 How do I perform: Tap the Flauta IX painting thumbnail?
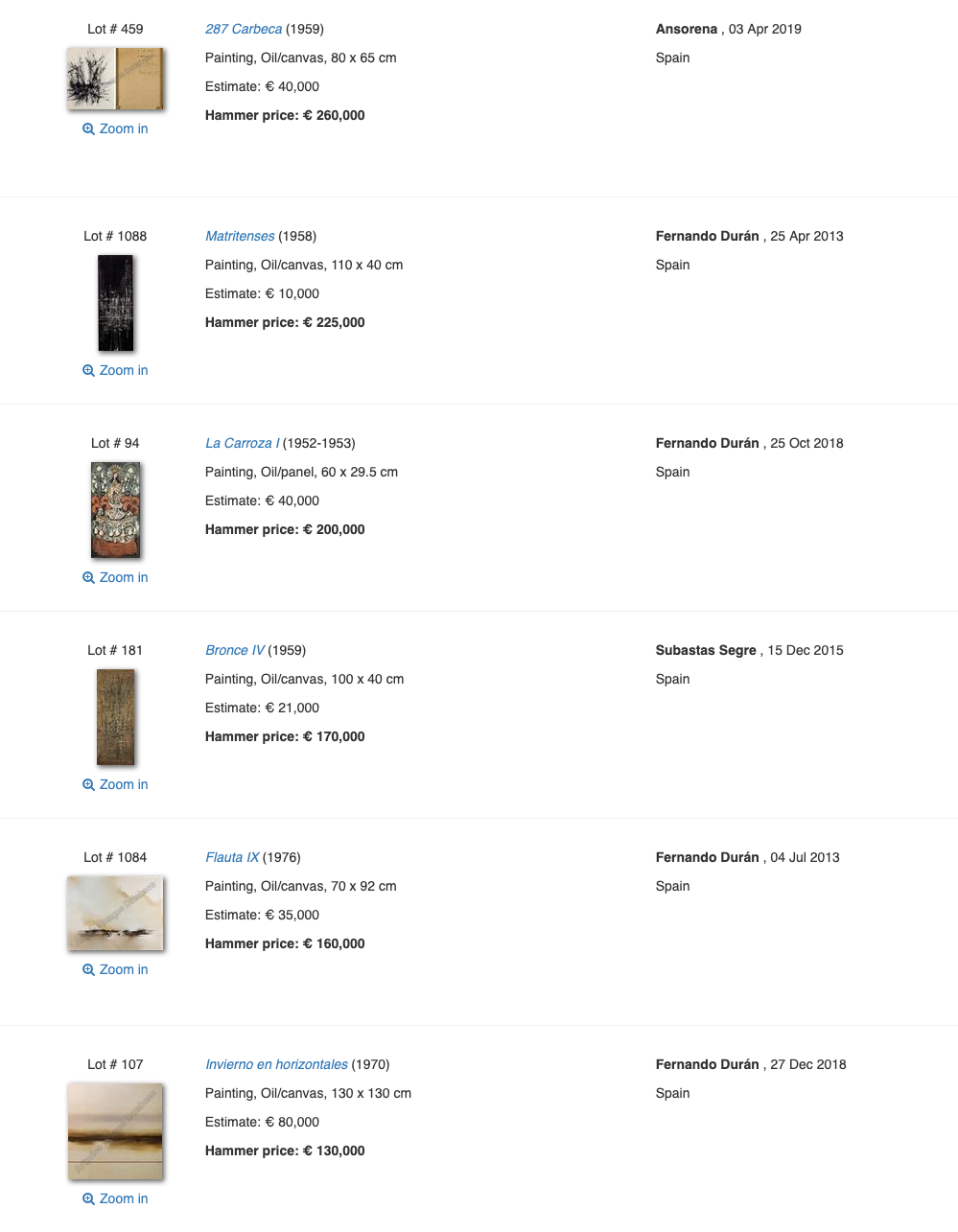coord(115,914)
